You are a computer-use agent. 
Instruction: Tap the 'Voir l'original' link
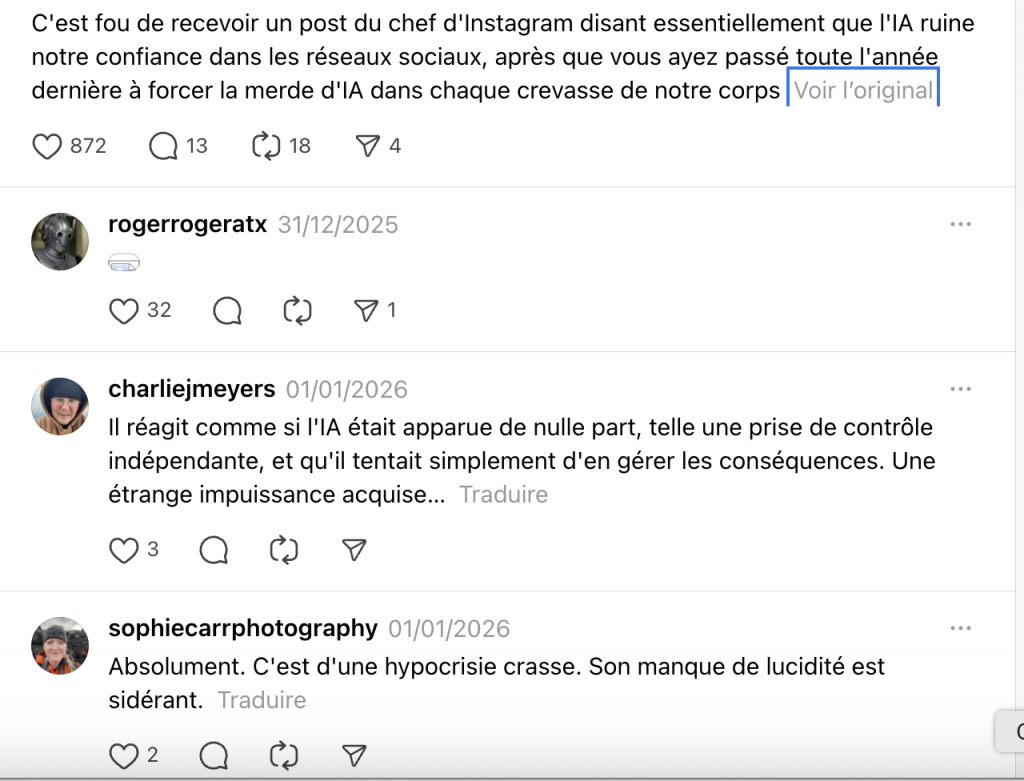coord(863,90)
